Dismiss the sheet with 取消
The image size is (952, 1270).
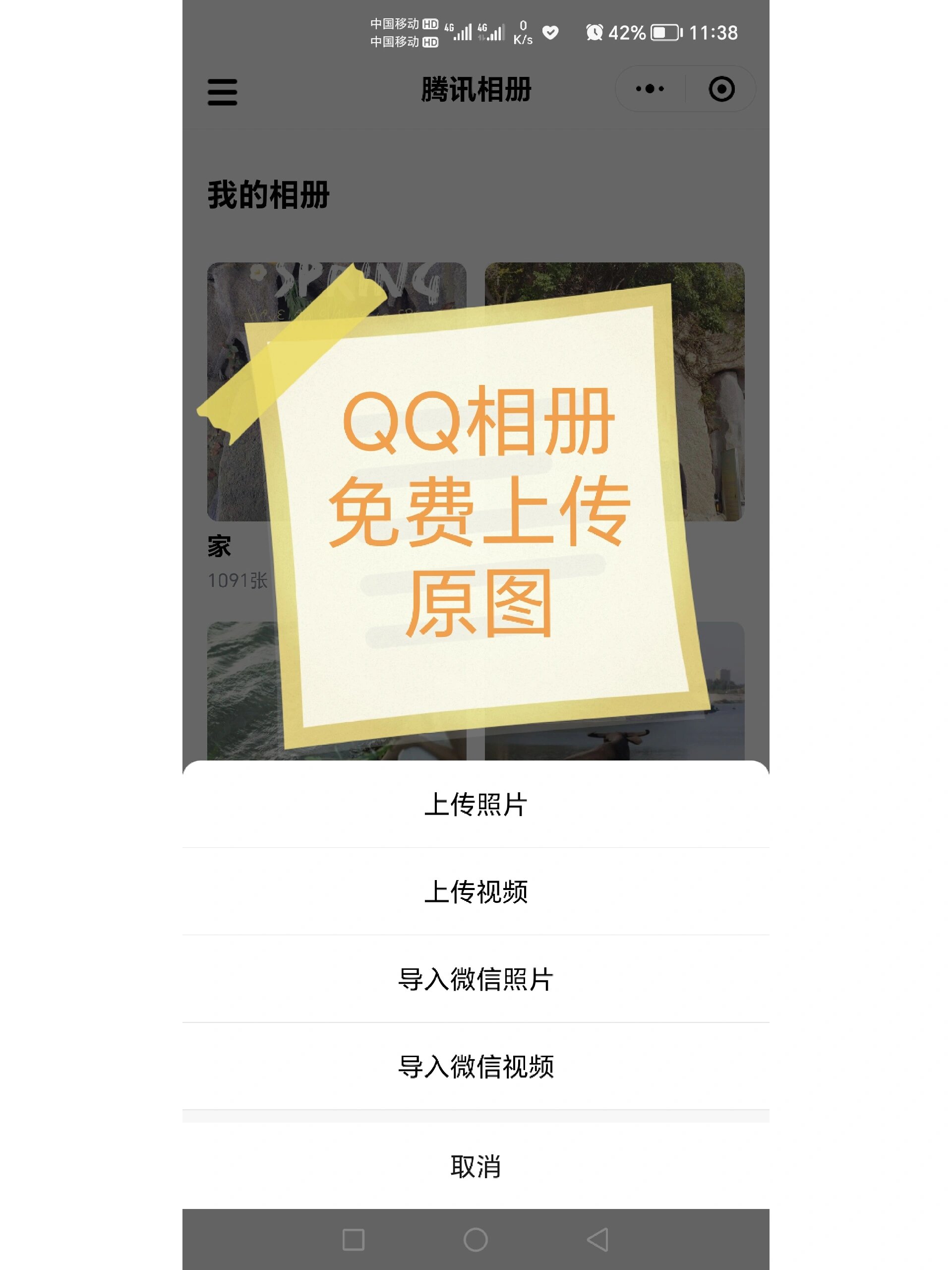[x=476, y=1167]
